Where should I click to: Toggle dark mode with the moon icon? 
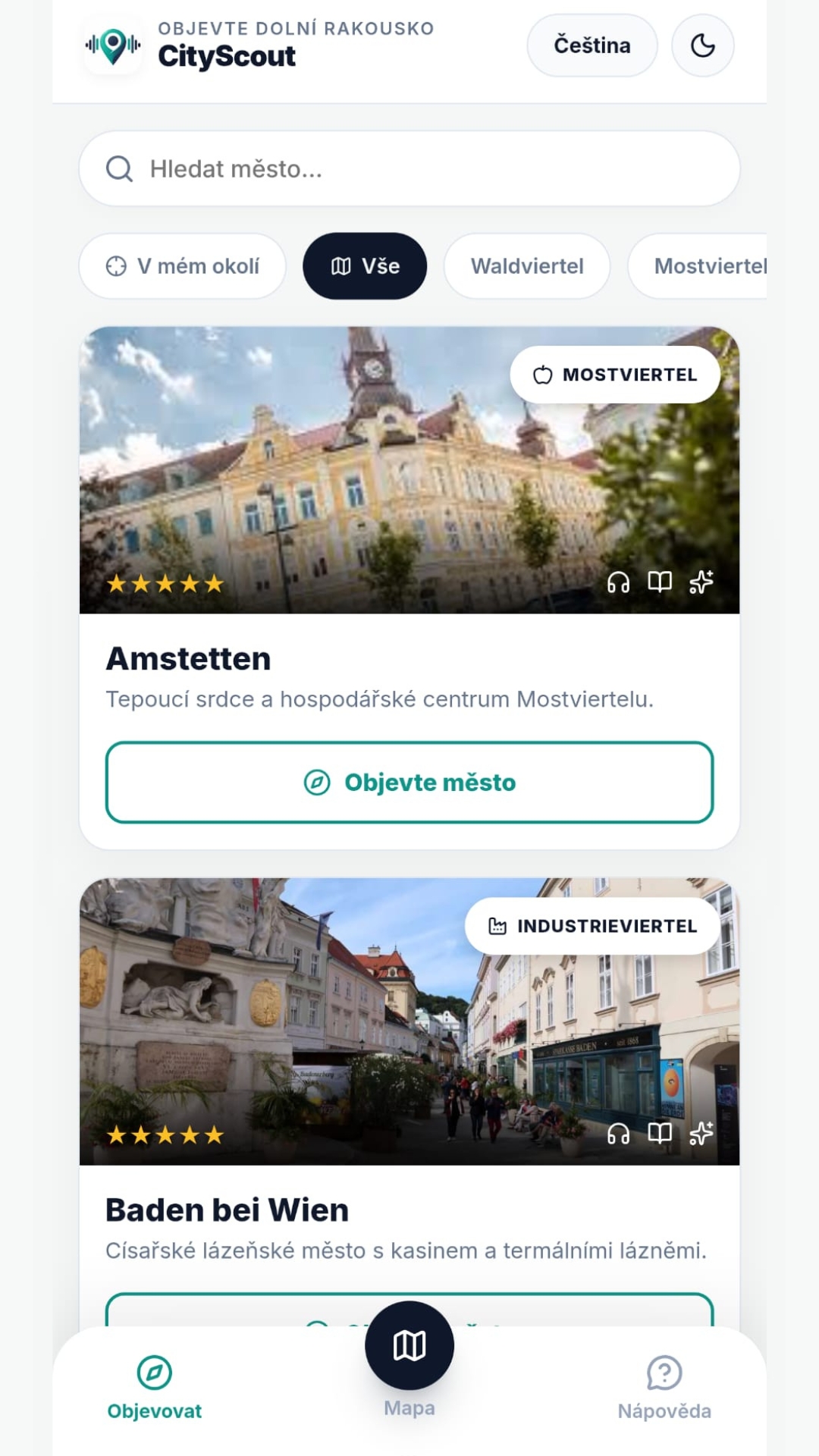pos(702,45)
